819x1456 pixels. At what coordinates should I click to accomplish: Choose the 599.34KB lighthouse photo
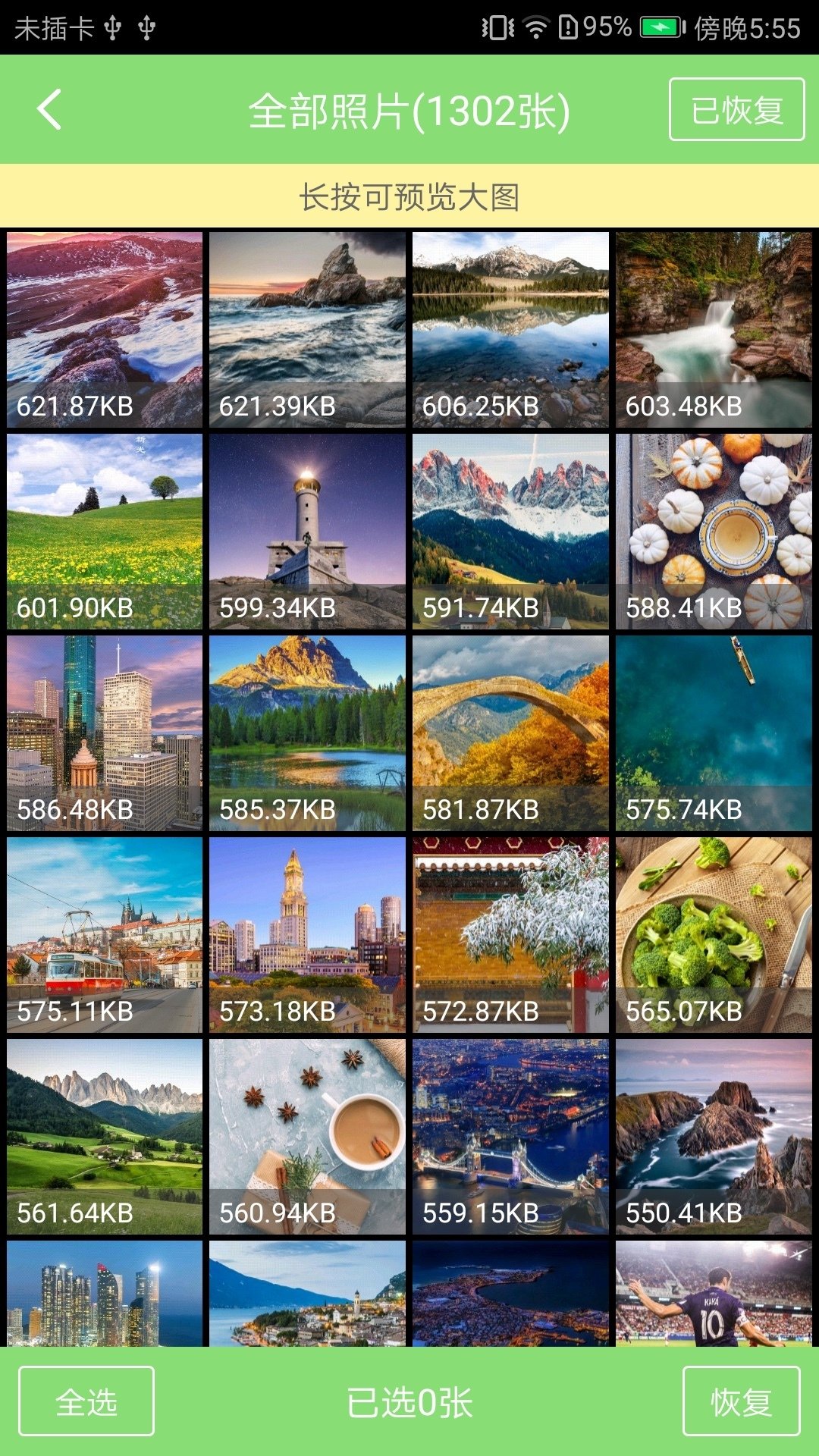click(307, 531)
